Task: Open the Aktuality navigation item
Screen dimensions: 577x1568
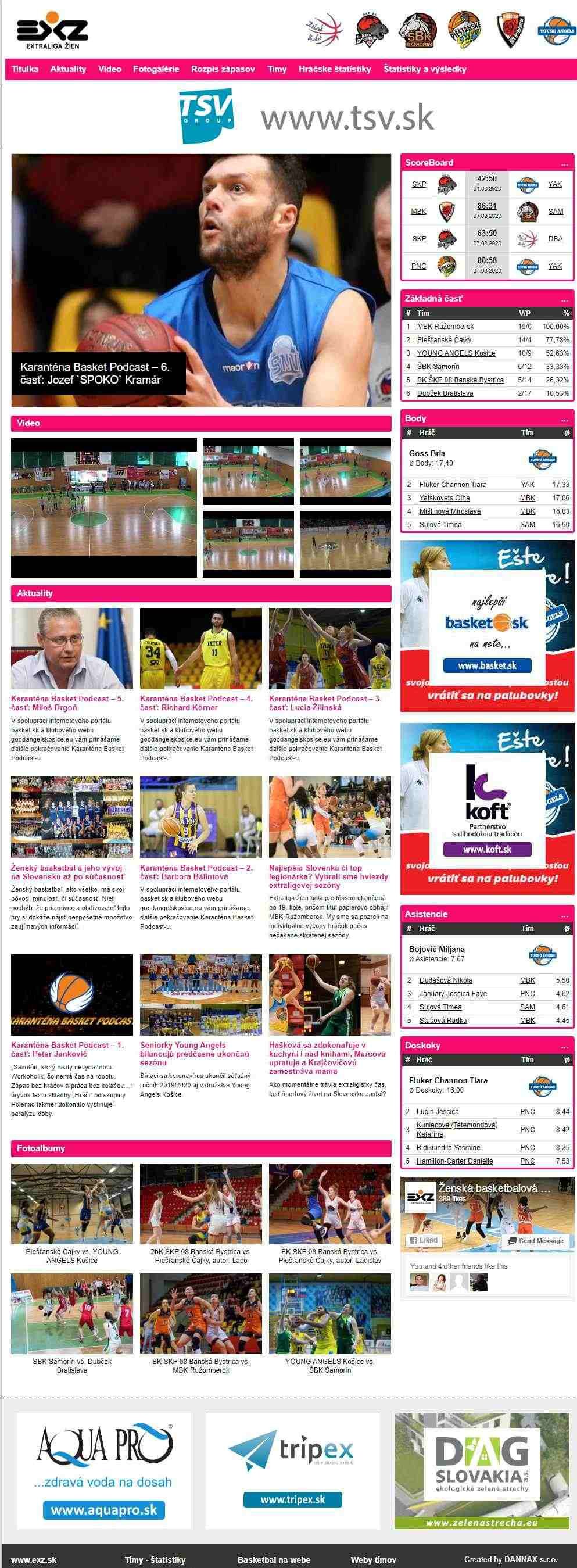Action: coord(67,69)
